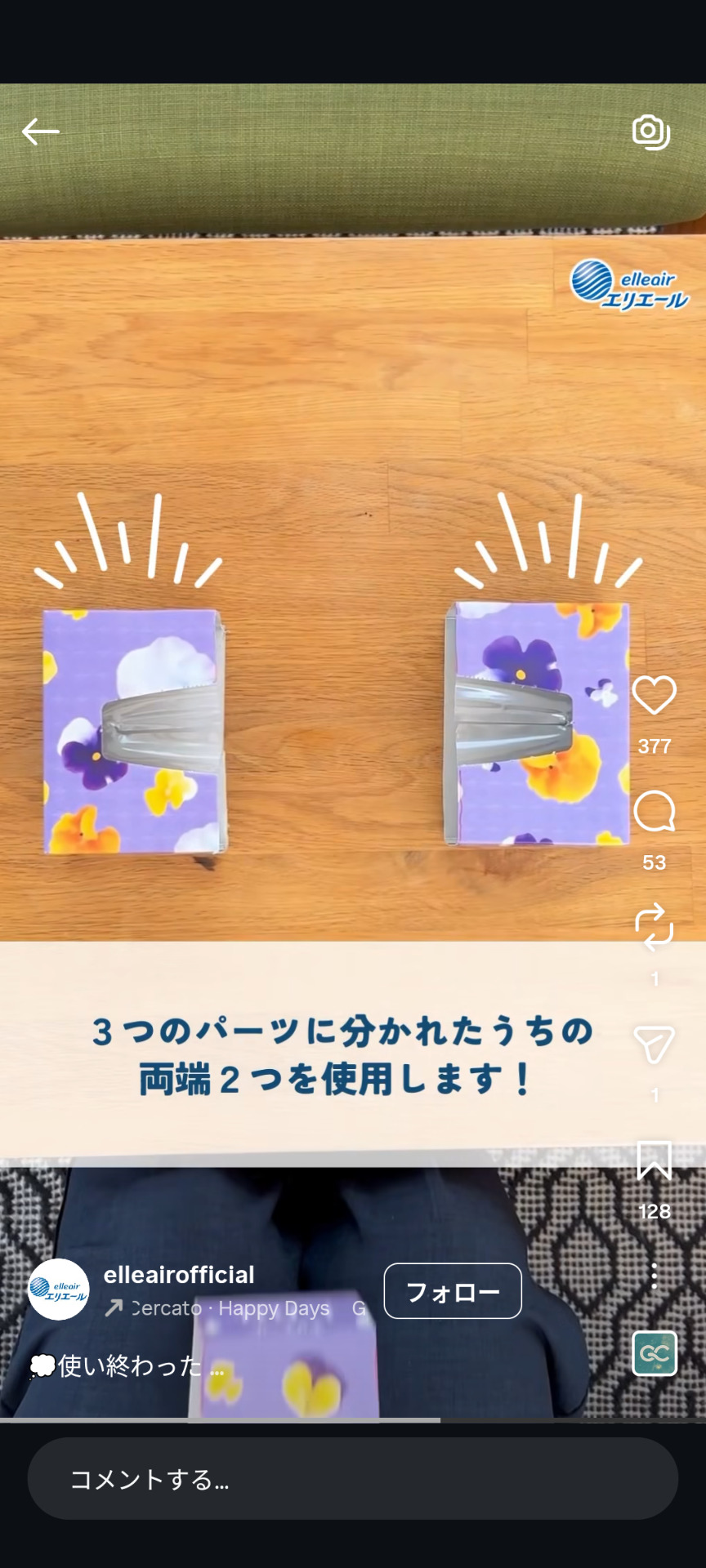Screen dimensions: 706x1568
Task: Like this elleair reel
Action: [655, 695]
